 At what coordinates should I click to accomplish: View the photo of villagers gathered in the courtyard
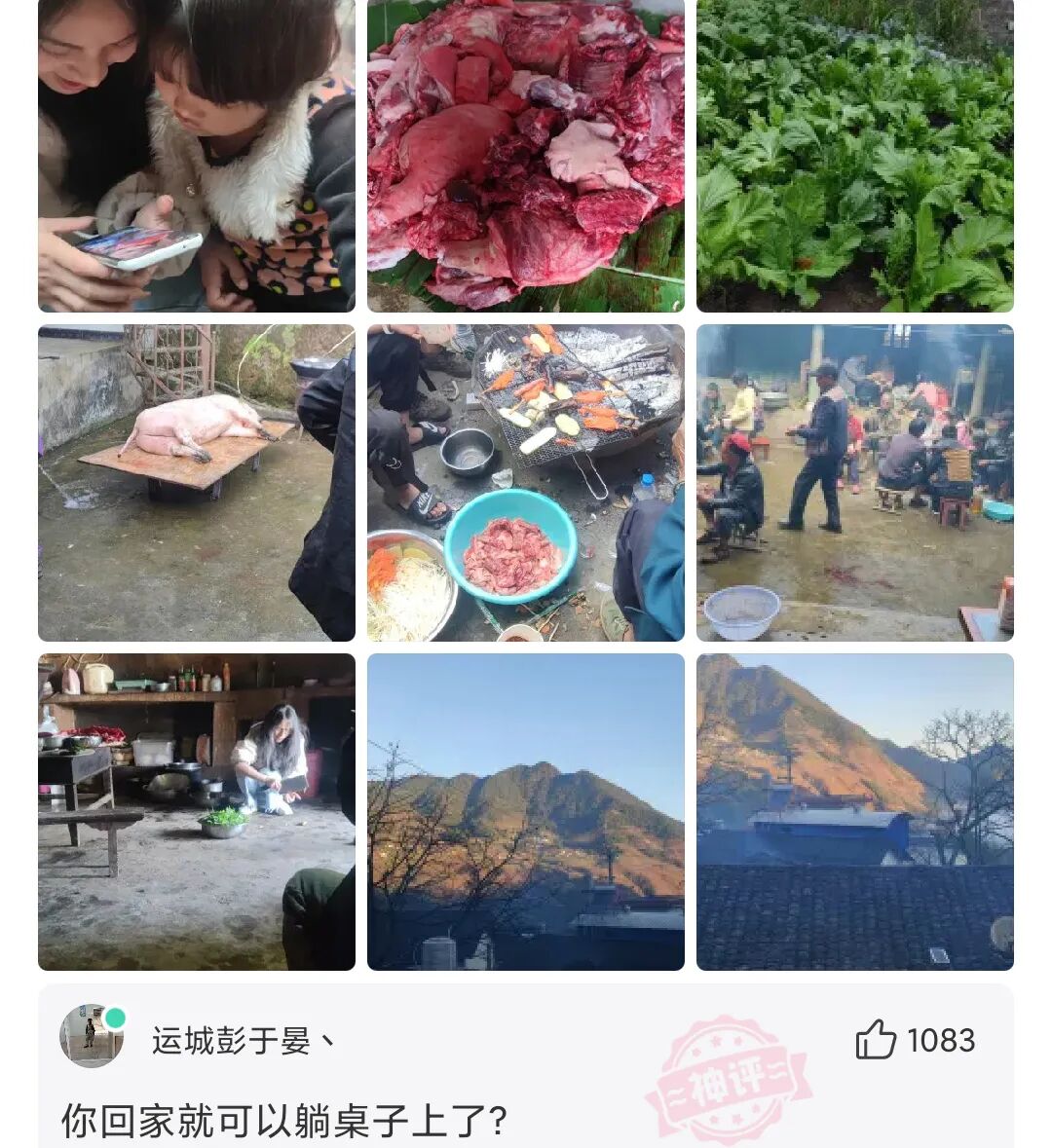(x=854, y=482)
